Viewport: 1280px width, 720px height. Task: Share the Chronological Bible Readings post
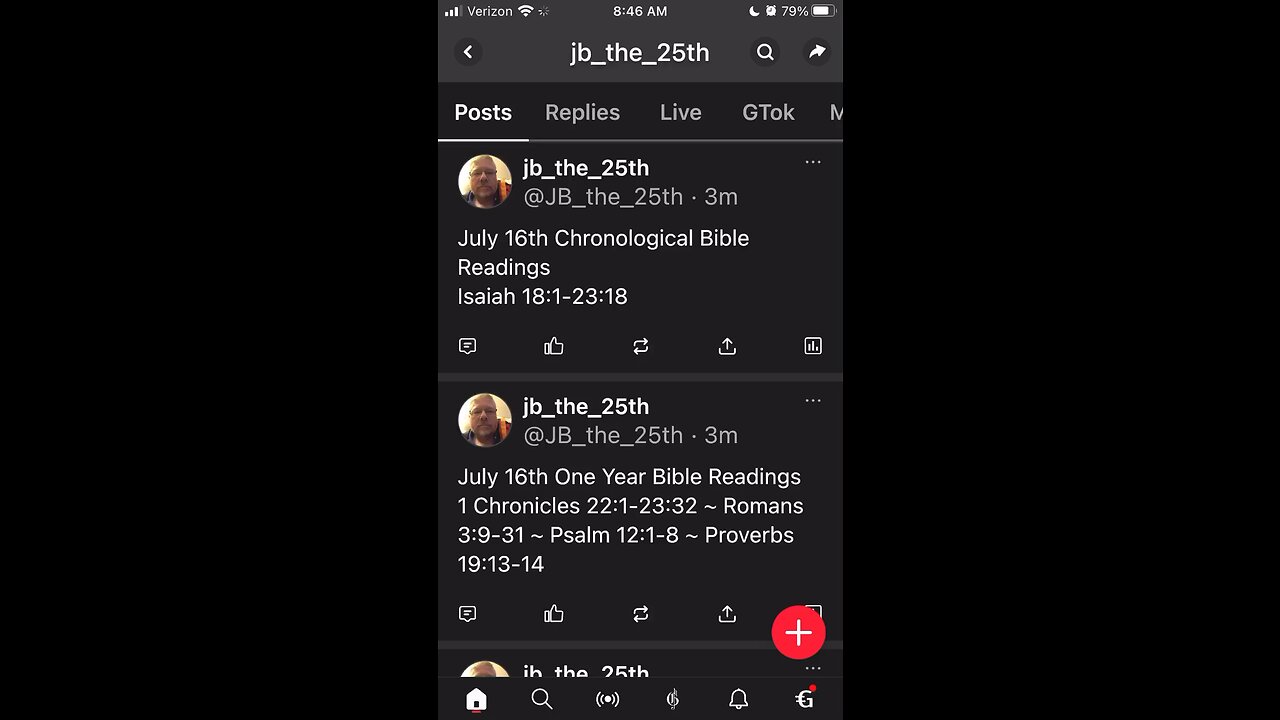(727, 346)
